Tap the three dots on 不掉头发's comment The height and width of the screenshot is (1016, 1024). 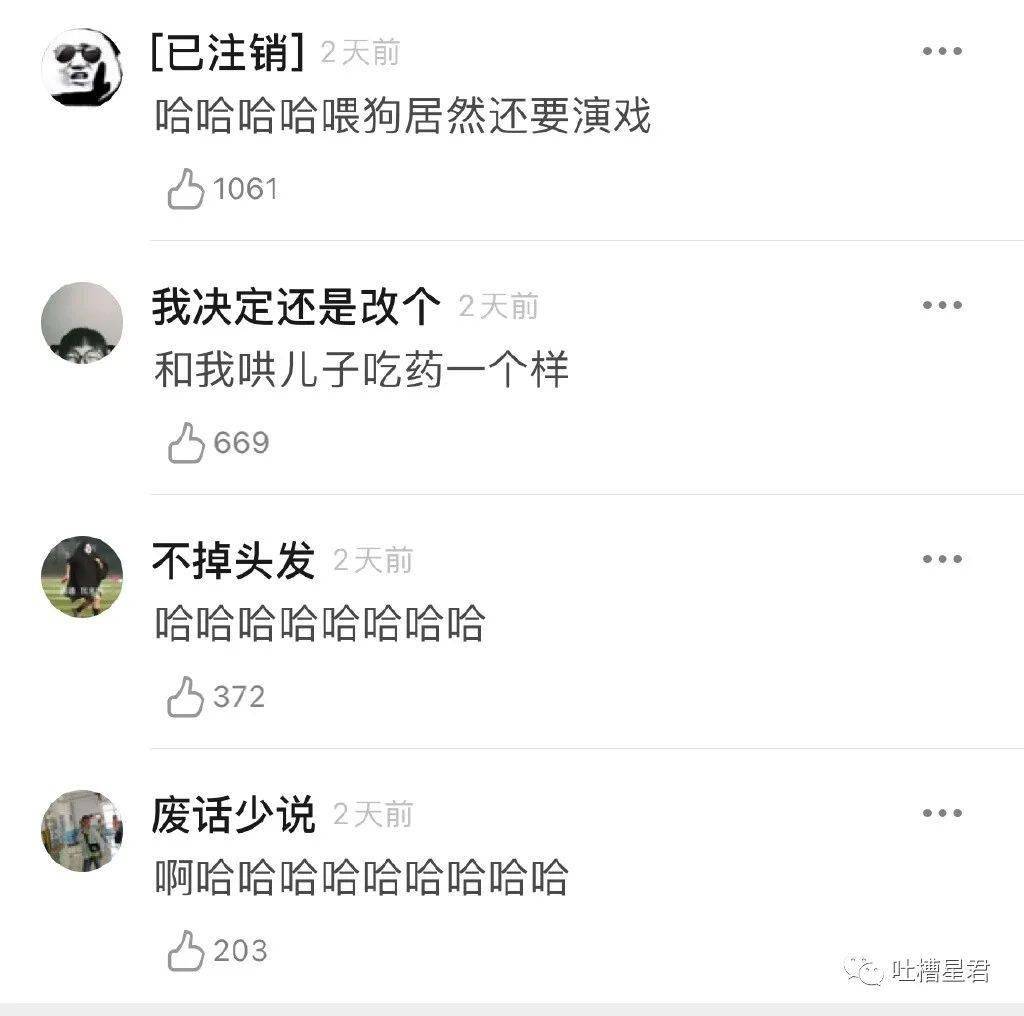pyautogui.click(x=942, y=559)
